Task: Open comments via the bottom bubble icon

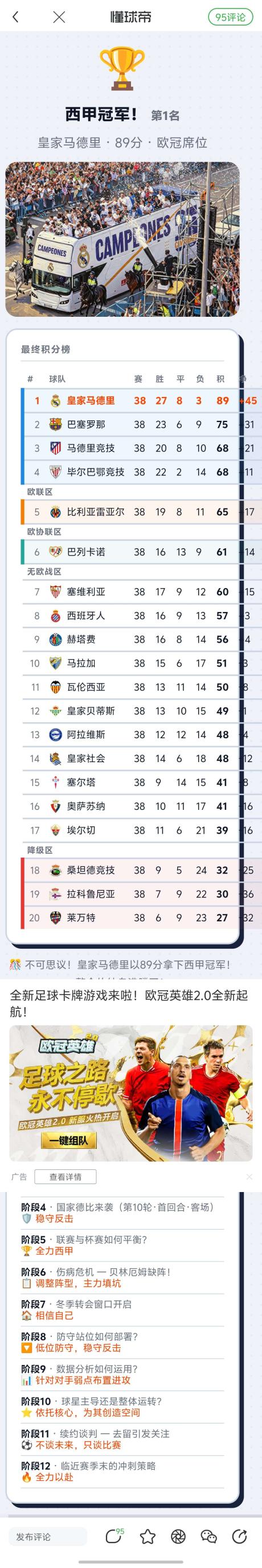Action: pos(114,1536)
